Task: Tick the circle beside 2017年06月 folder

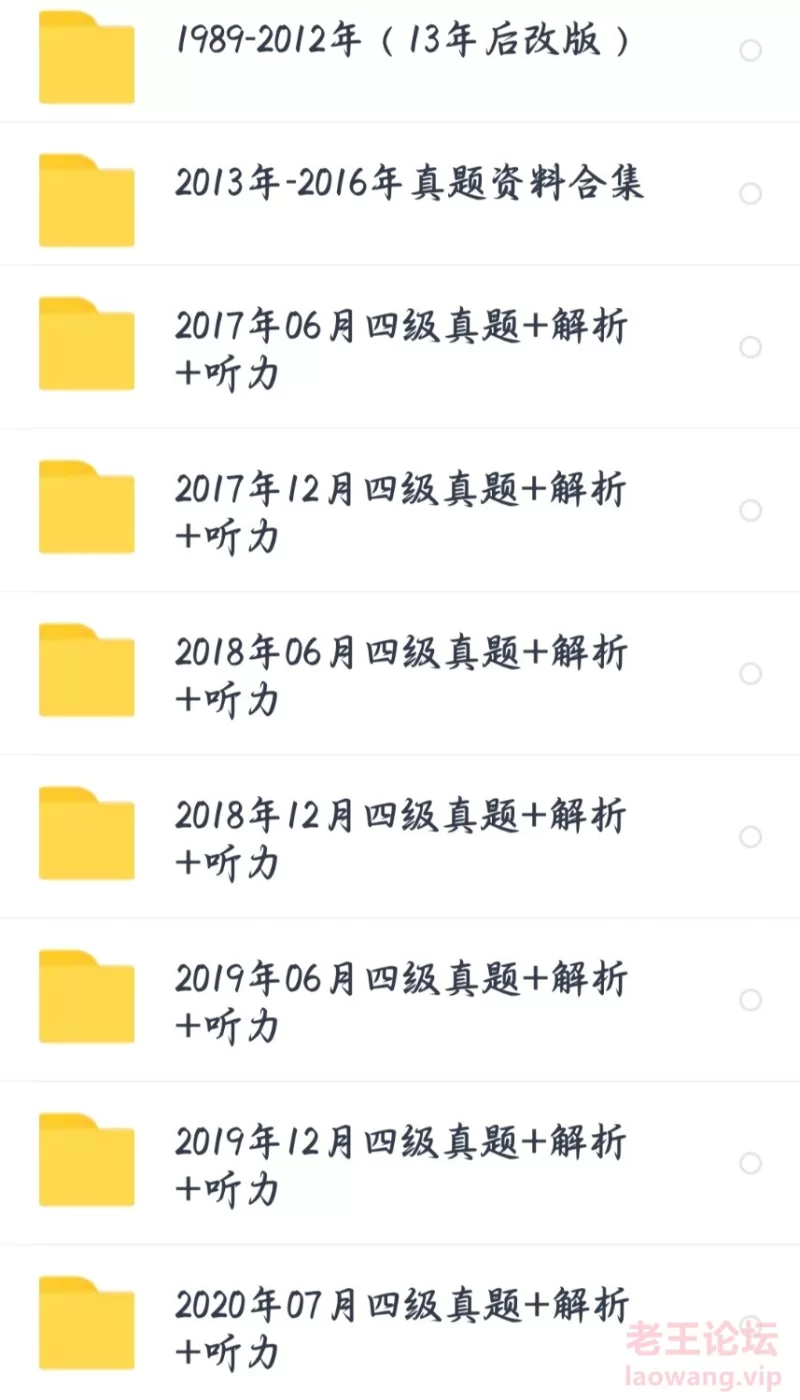Action: (x=750, y=347)
